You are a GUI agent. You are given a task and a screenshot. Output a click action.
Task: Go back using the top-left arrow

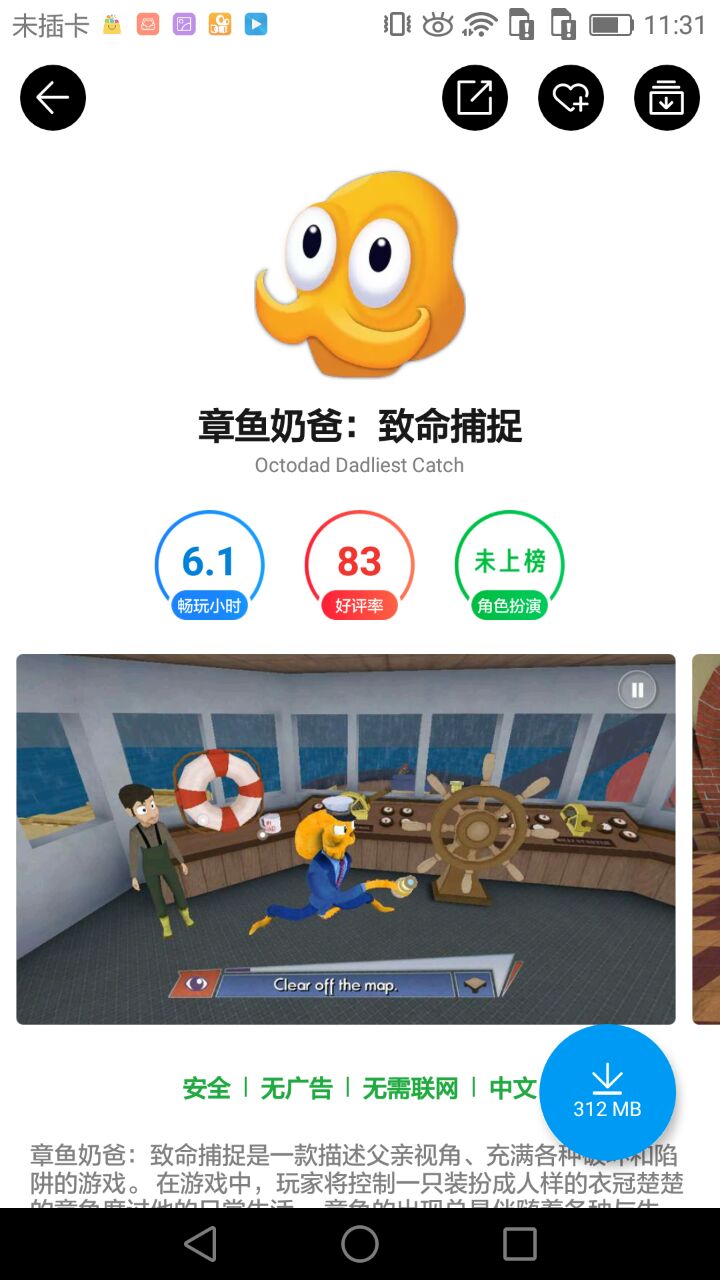point(53,98)
